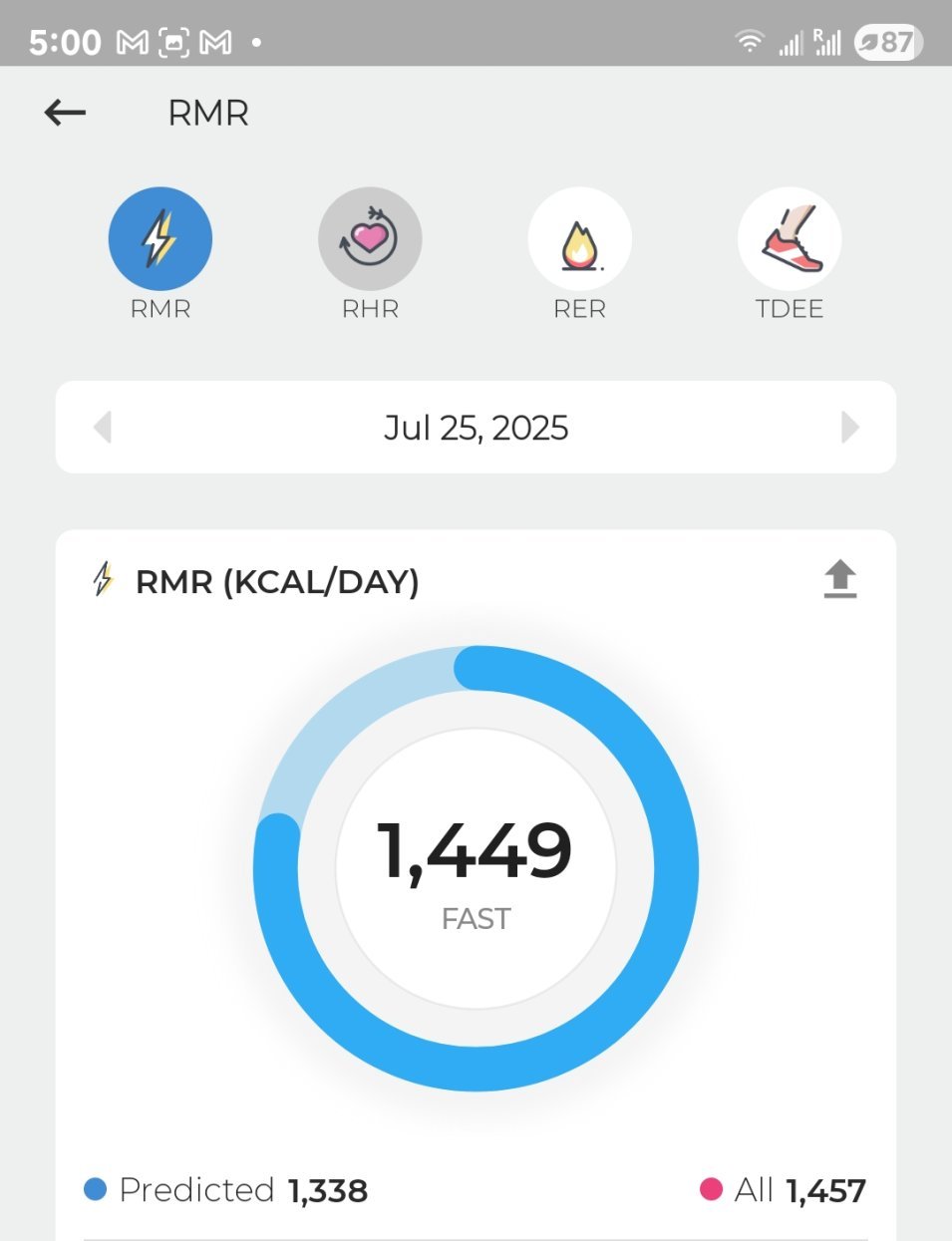Image resolution: width=952 pixels, height=1241 pixels.
Task: Go to the next date
Action: 849,428
